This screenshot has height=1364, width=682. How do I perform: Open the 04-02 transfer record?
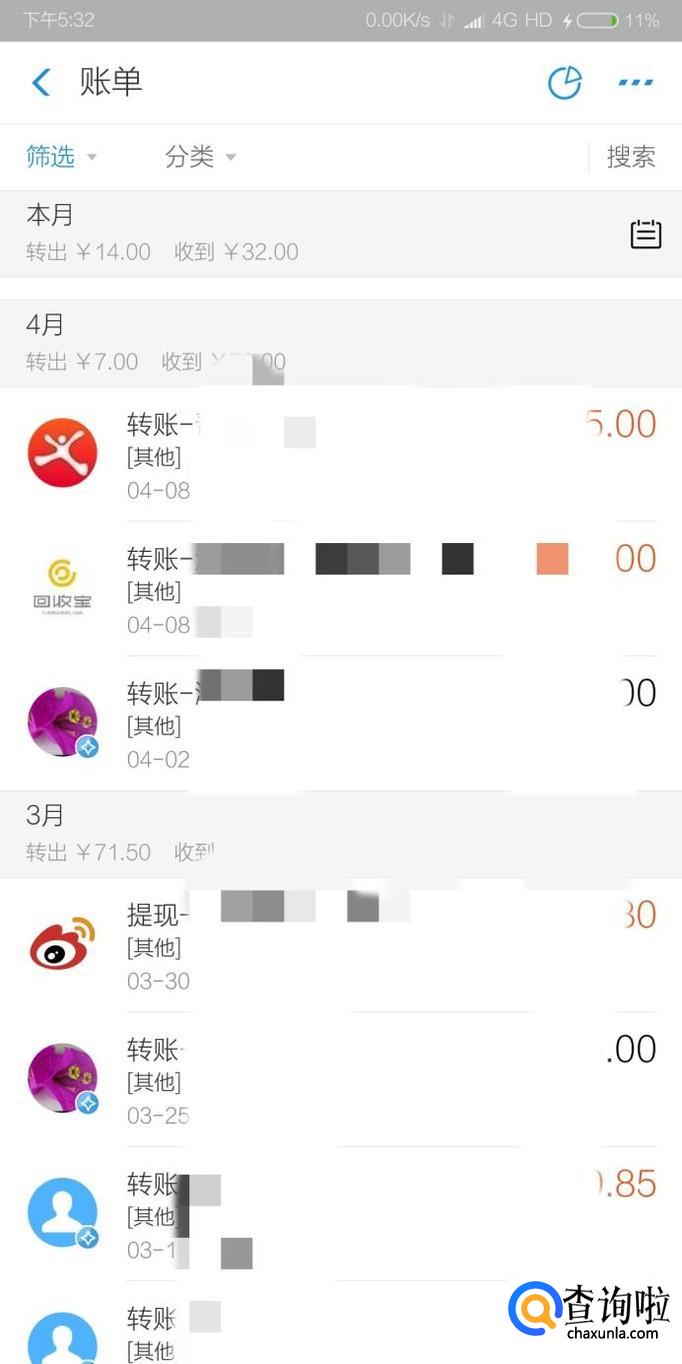point(340,724)
